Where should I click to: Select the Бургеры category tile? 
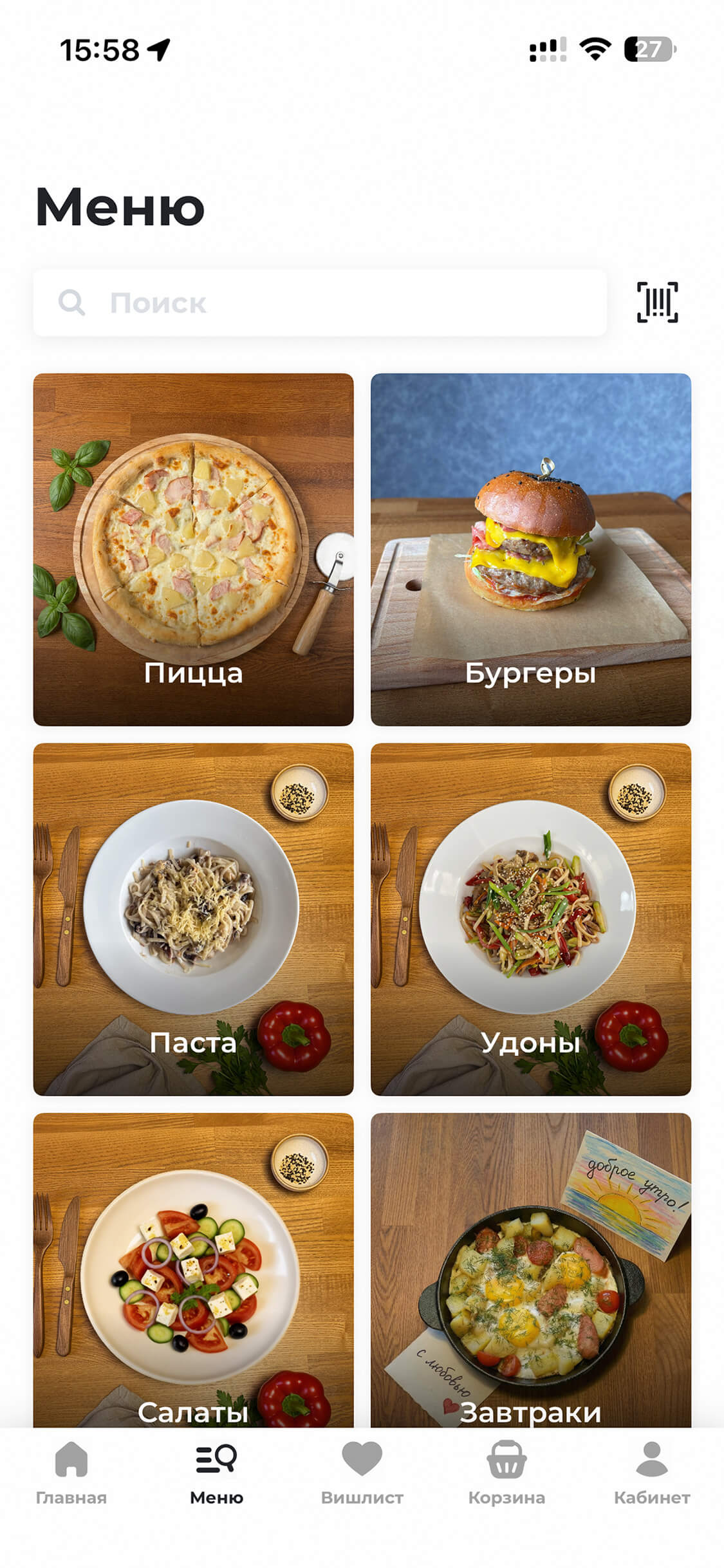(531, 549)
